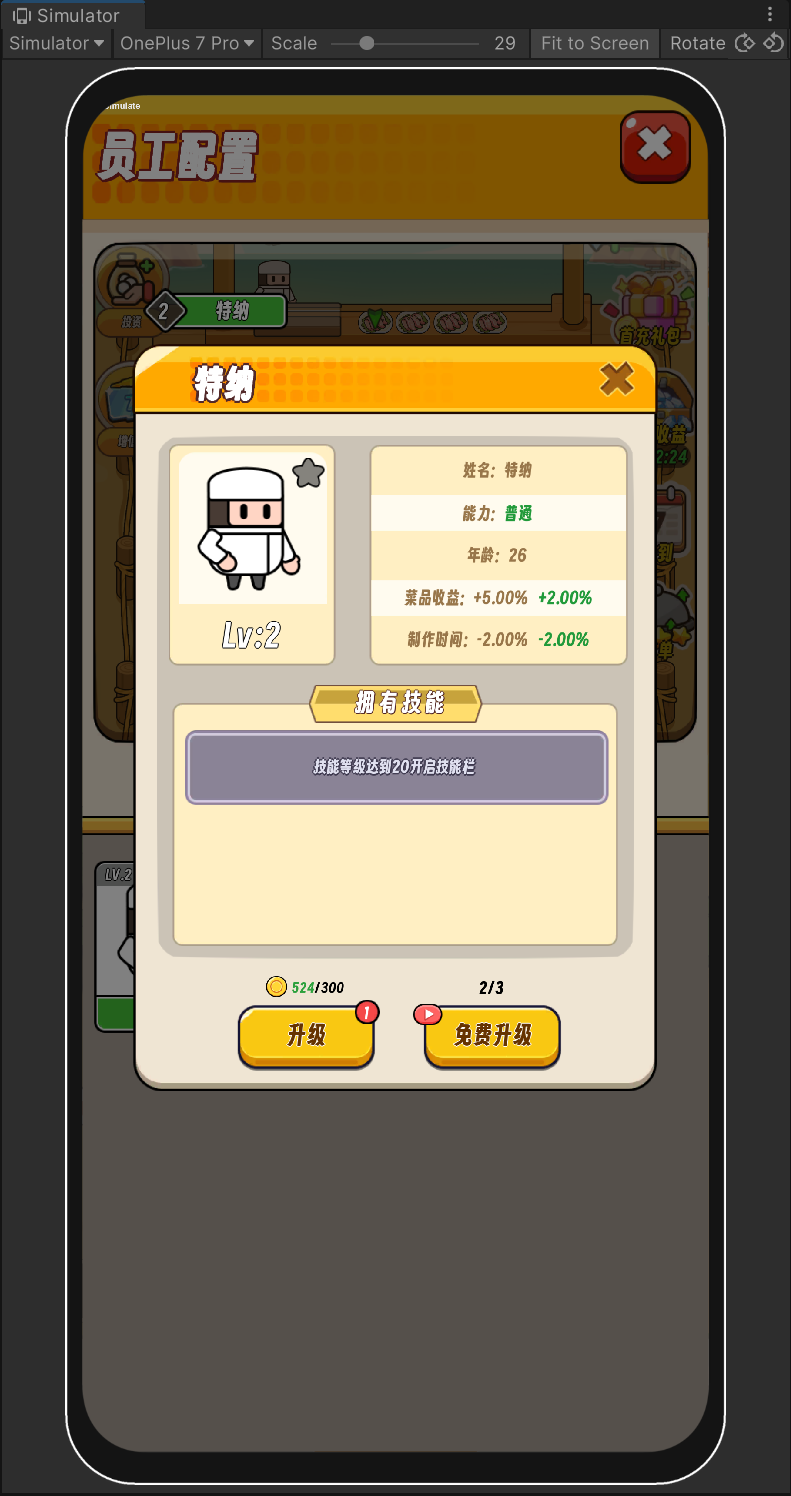Click the Fit to Screen button
The width and height of the screenshot is (791, 1496).
594,43
